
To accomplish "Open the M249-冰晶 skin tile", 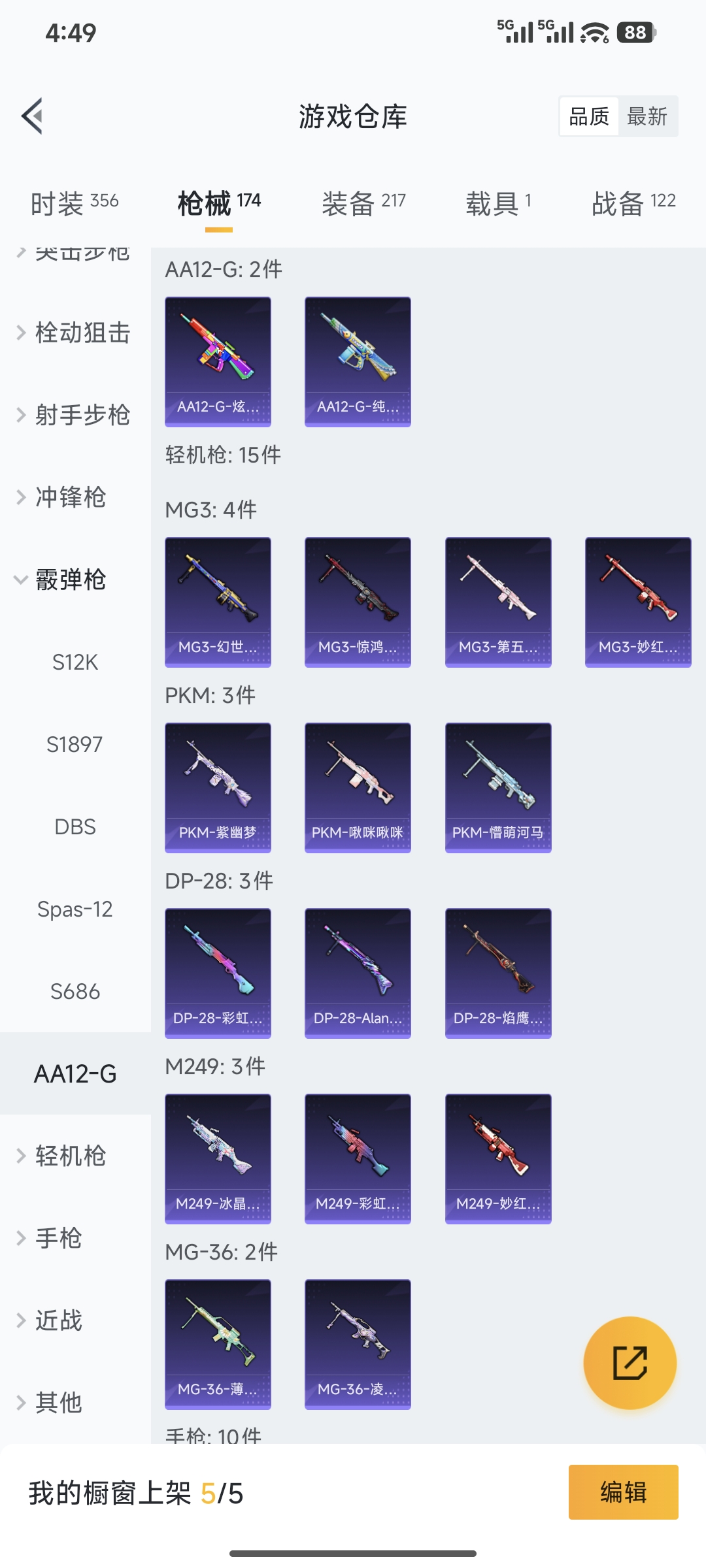I will 218,1158.
